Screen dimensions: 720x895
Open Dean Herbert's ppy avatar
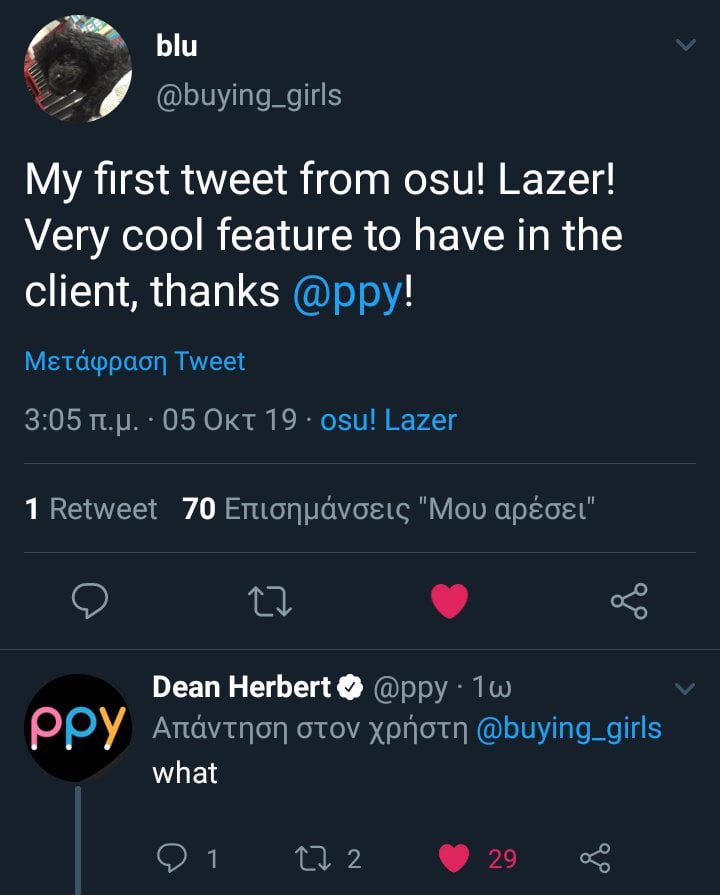coord(78,727)
